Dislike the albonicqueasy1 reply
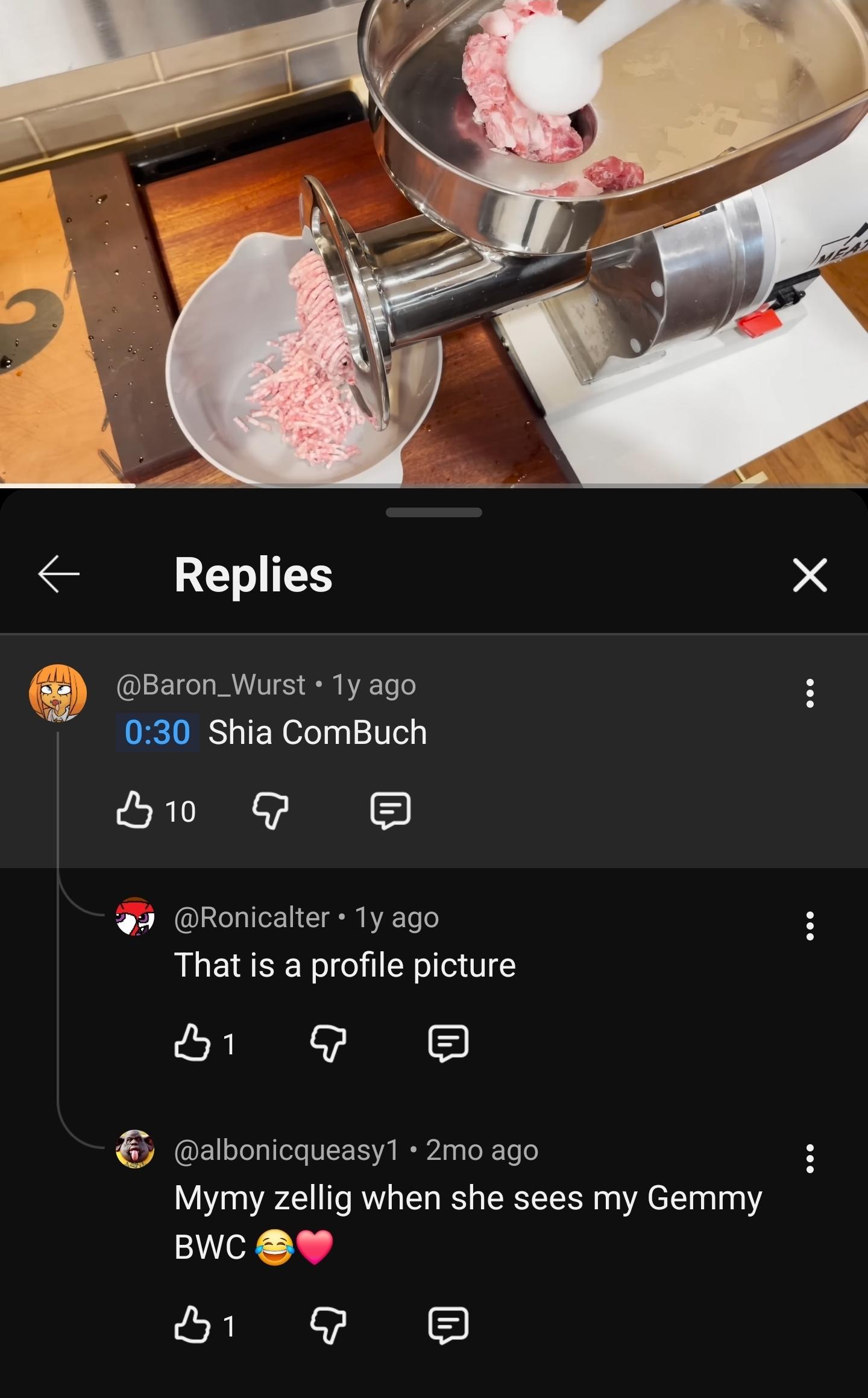 click(x=328, y=1325)
